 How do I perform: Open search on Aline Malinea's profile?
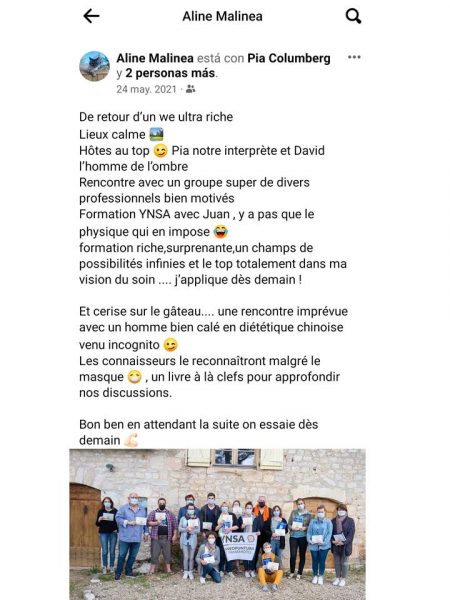[x=353, y=16]
